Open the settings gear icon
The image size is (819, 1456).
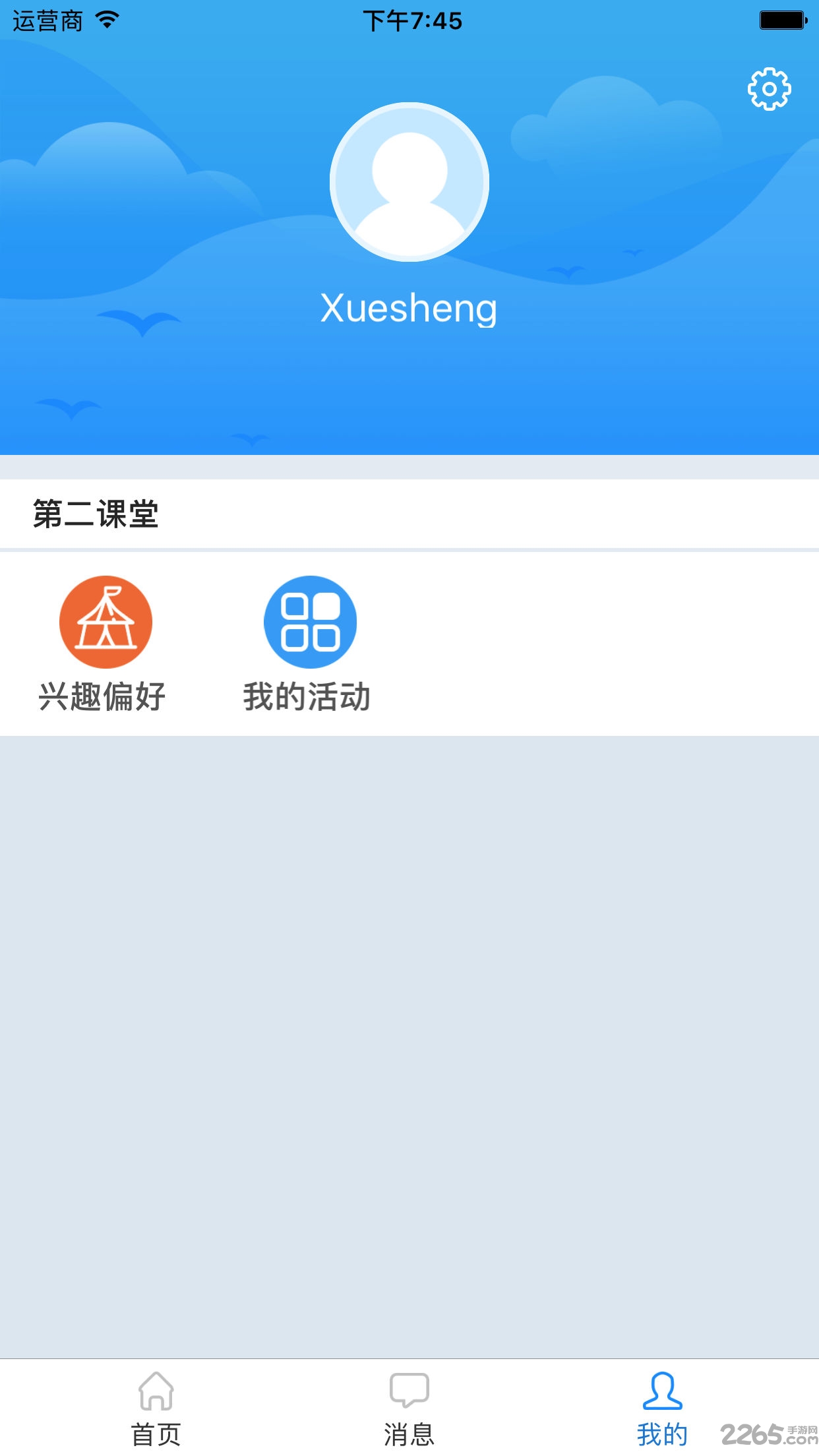point(769,89)
